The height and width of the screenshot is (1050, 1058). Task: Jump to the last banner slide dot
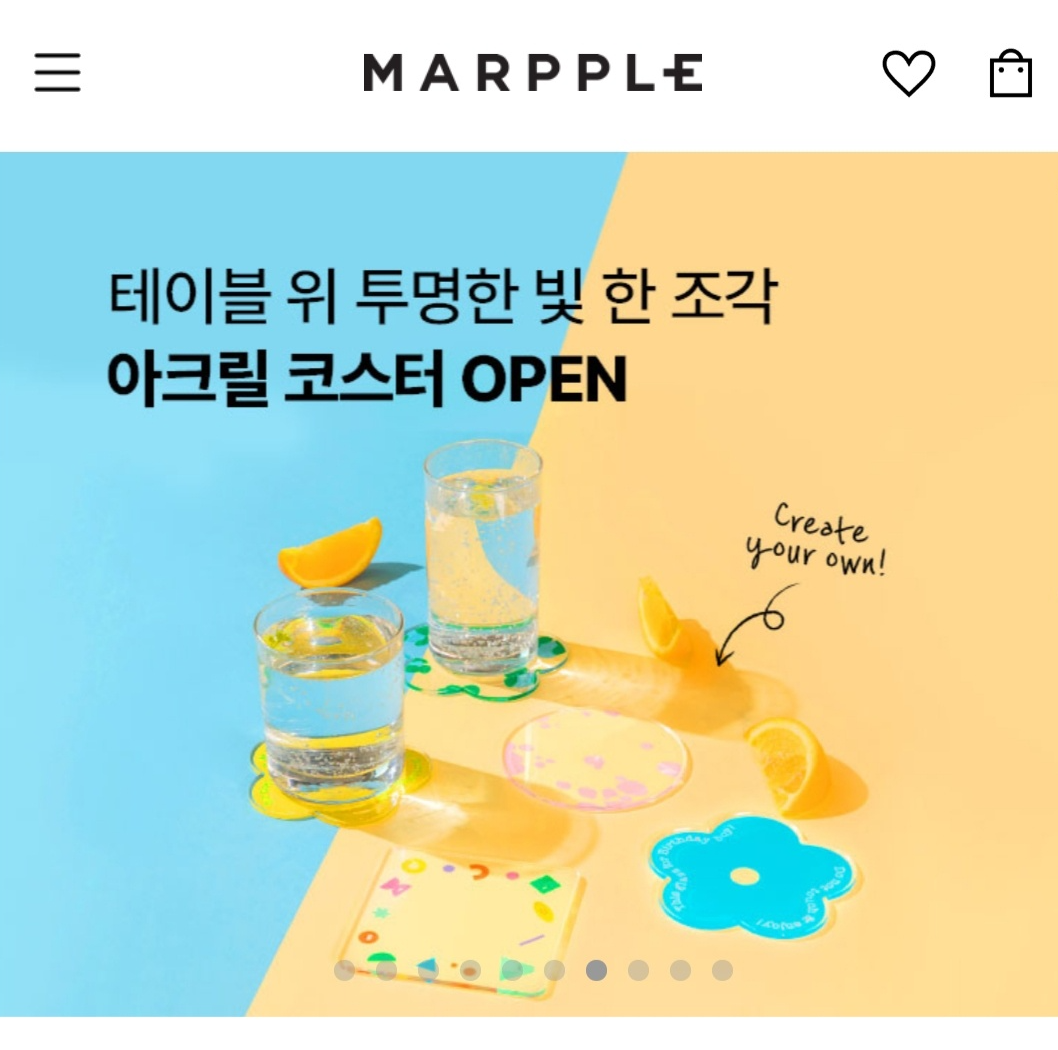[722, 971]
